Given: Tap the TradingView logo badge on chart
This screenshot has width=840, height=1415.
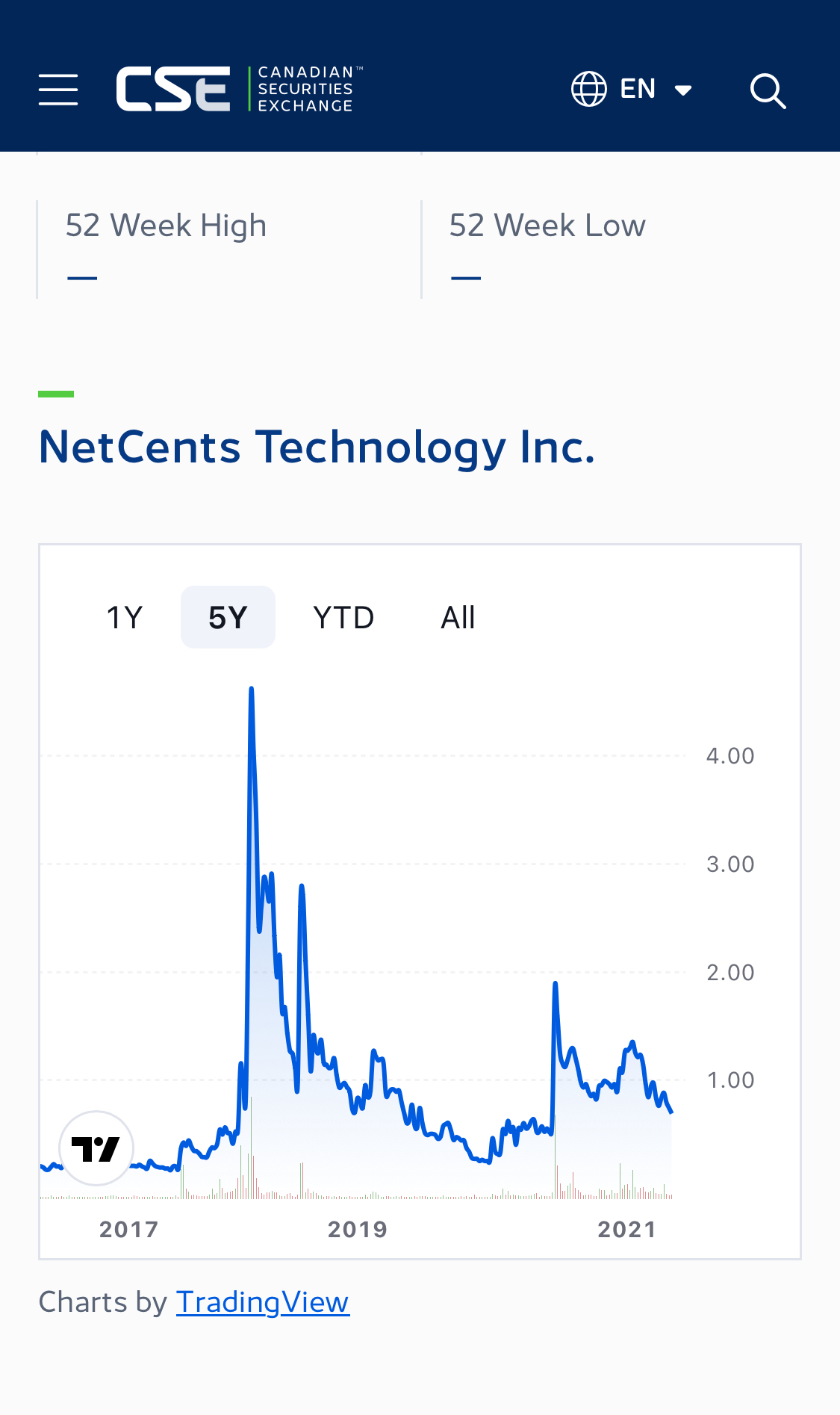Looking at the screenshot, I should point(96,1148).
